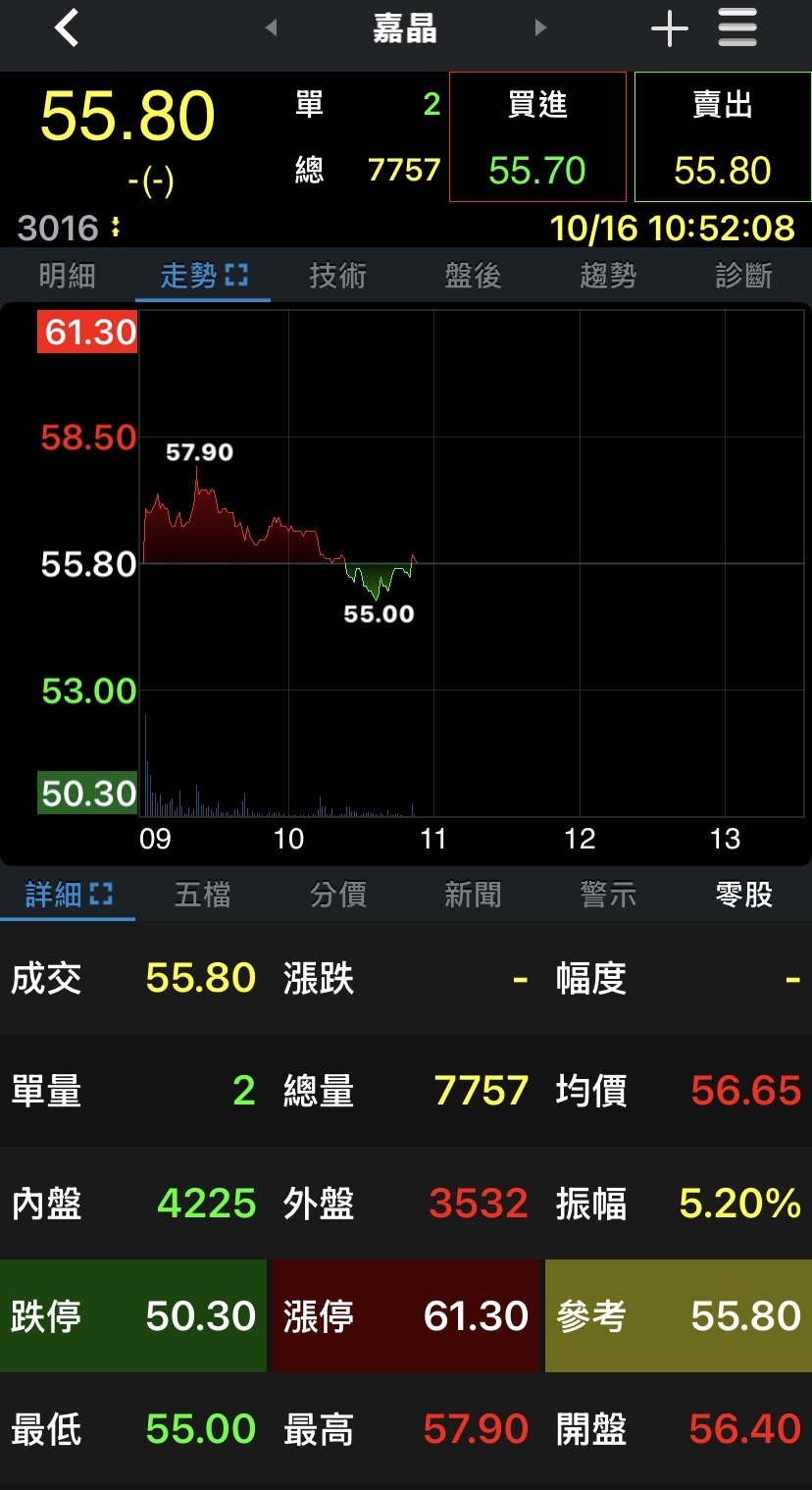This screenshot has width=812, height=1490.
Task: Tap the 賣出 sell button
Action: [723, 137]
